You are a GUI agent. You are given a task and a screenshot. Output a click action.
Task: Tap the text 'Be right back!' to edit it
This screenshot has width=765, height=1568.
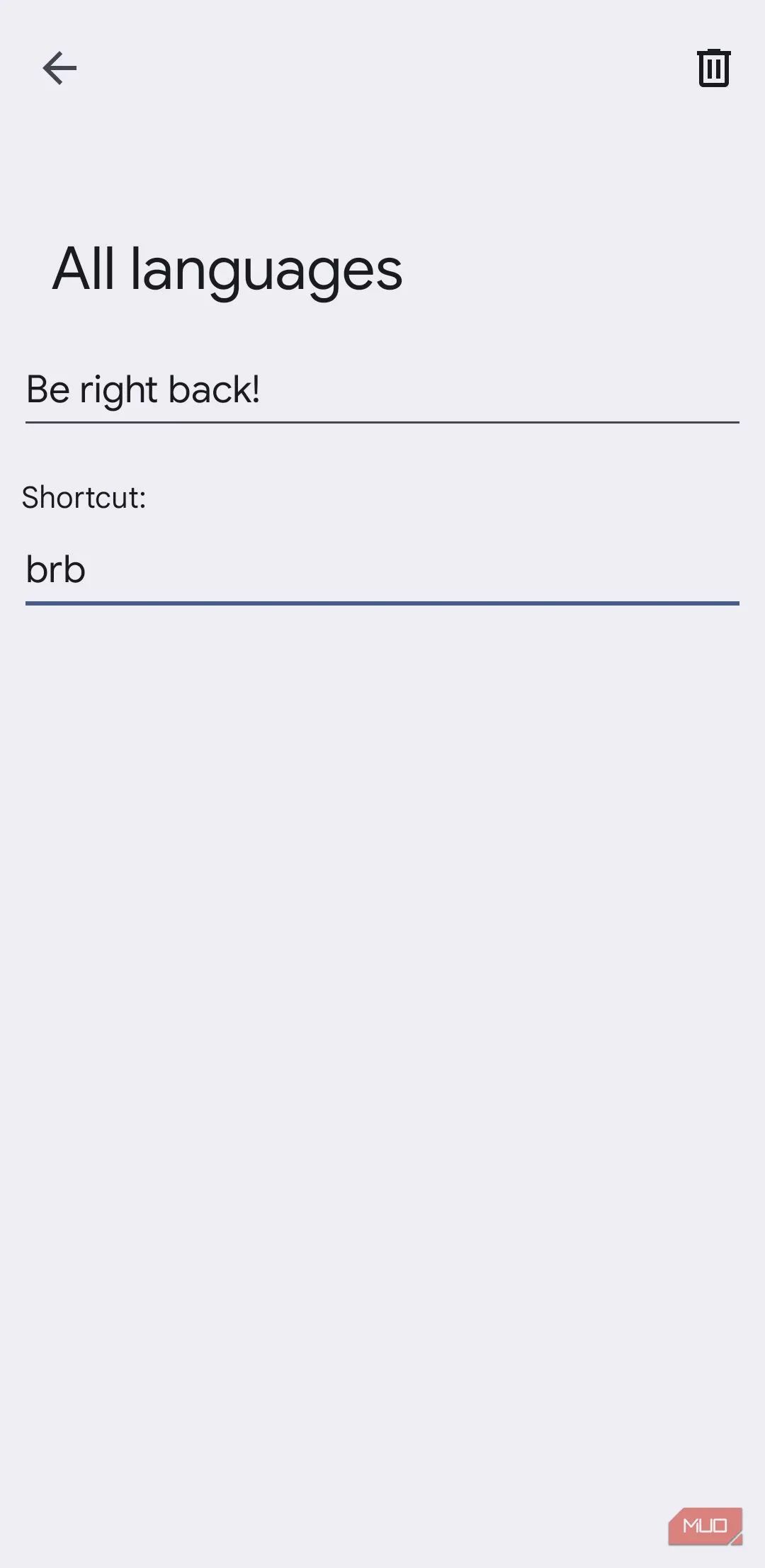point(144,388)
